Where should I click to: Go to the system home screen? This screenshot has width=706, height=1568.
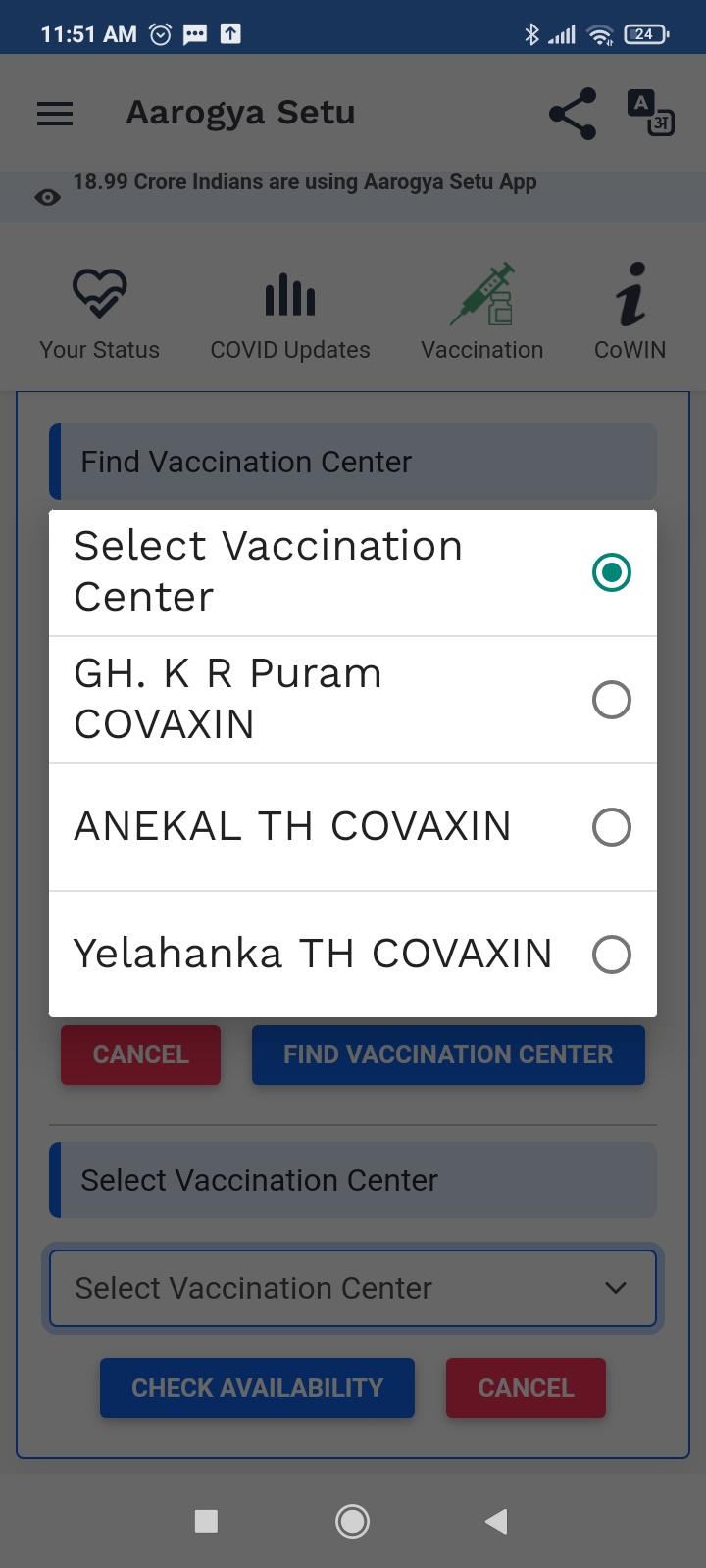[352, 1521]
